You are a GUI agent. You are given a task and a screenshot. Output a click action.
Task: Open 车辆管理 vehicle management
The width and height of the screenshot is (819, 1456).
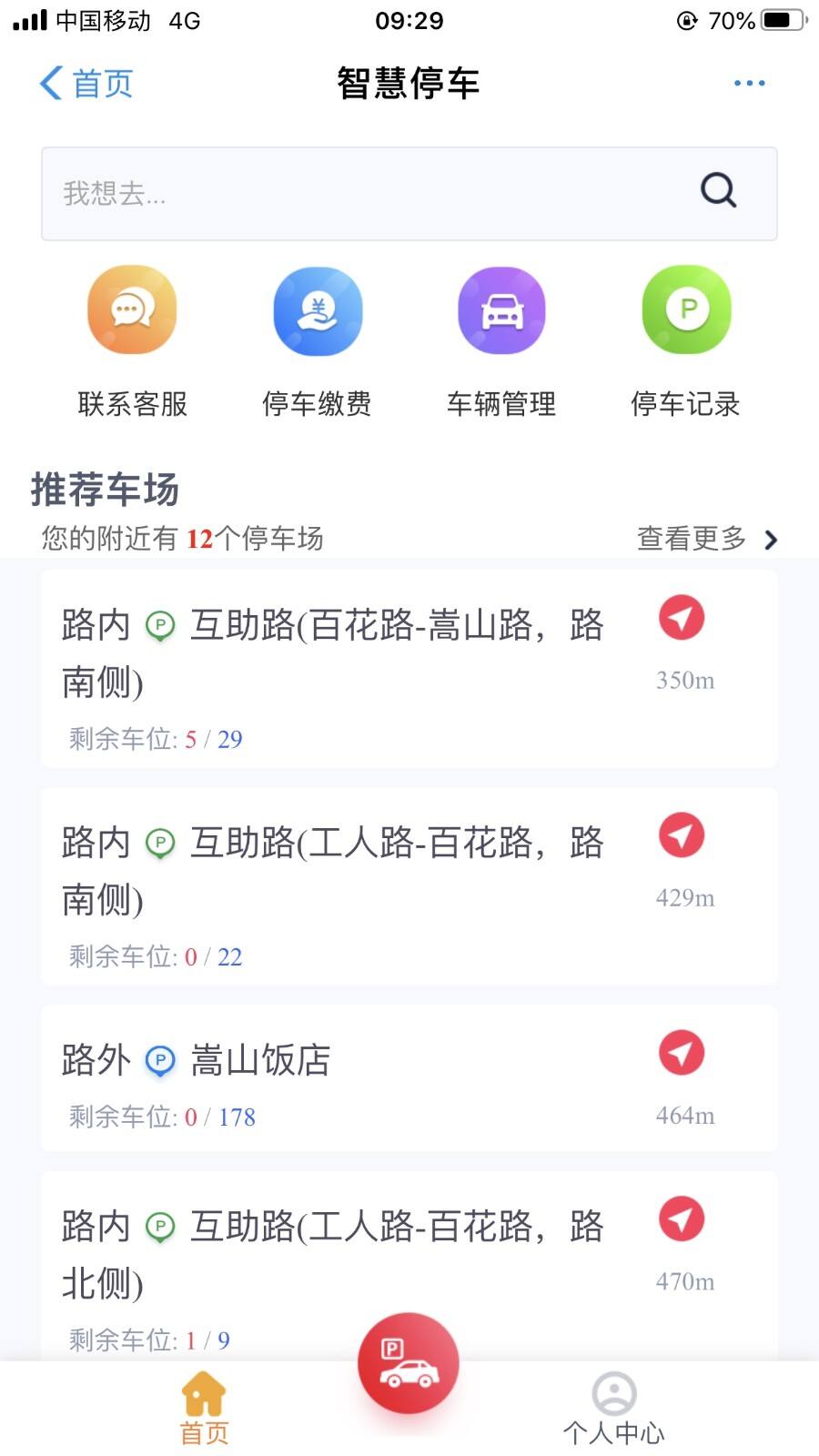tap(501, 310)
